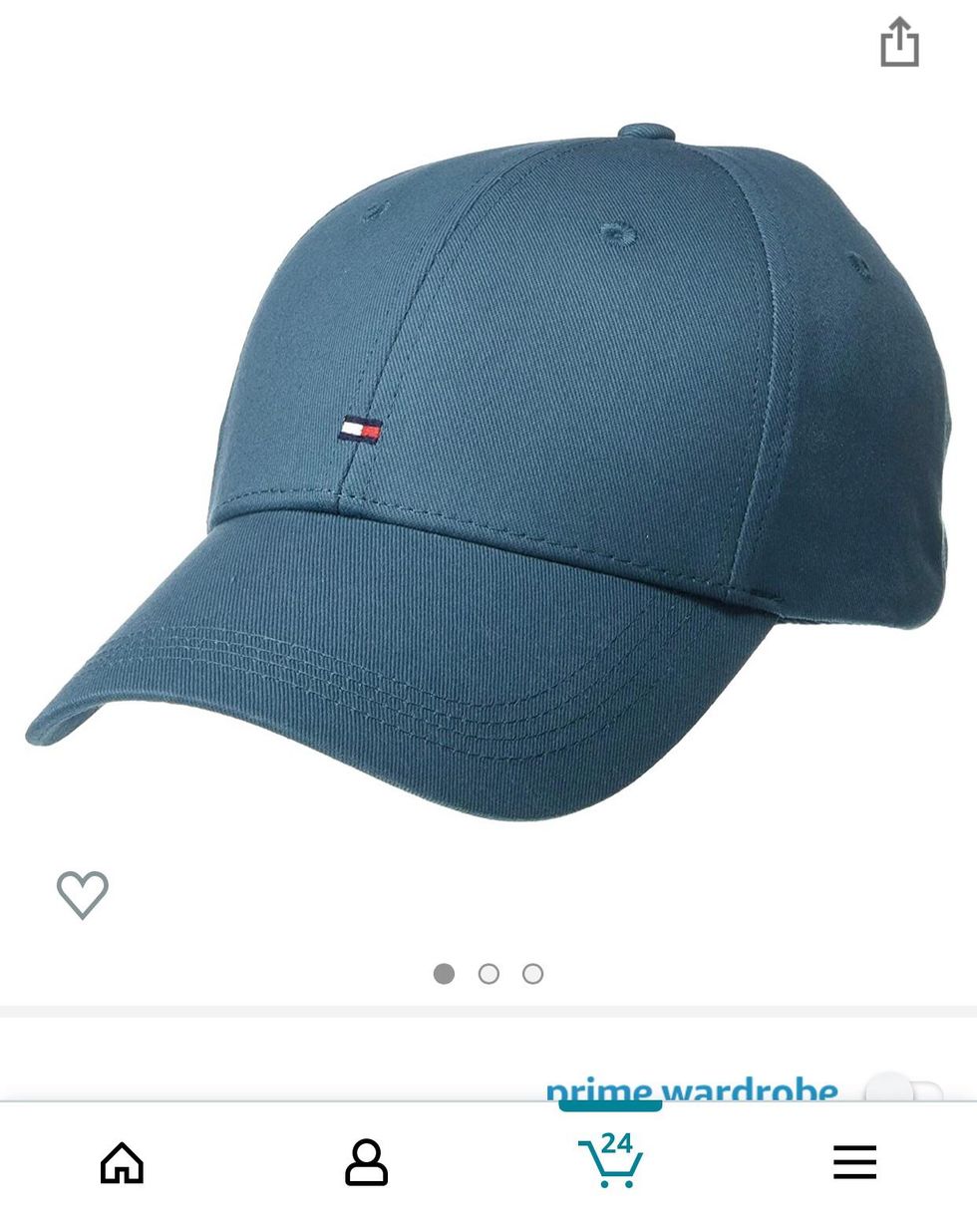
Task: Jump to the third image dot
Action: (533, 974)
